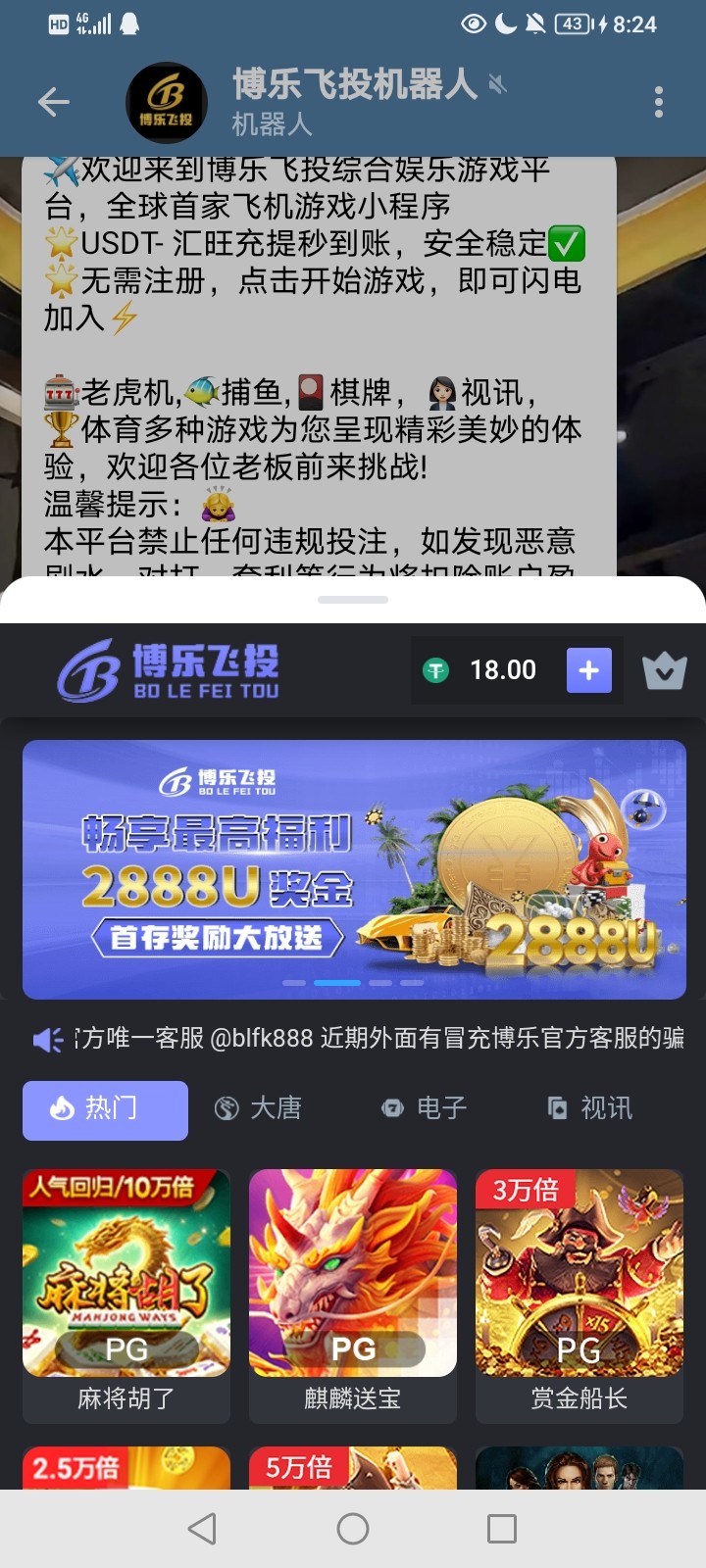
Task: Go back using the top arrow
Action: tap(54, 102)
